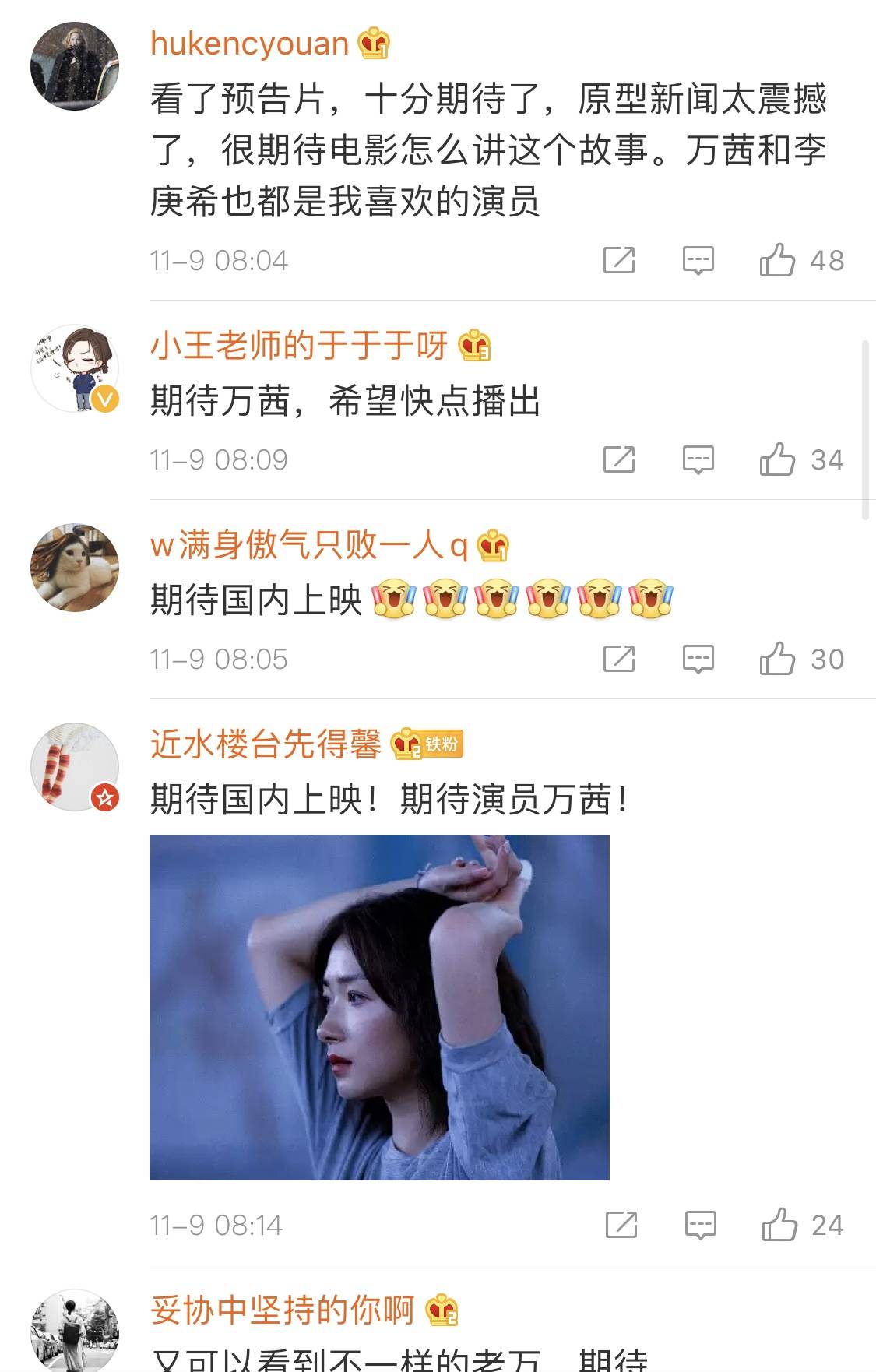Like the comment by 小王老师的于于于呀
876x1372 pixels.
pyautogui.click(x=777, y=459)
